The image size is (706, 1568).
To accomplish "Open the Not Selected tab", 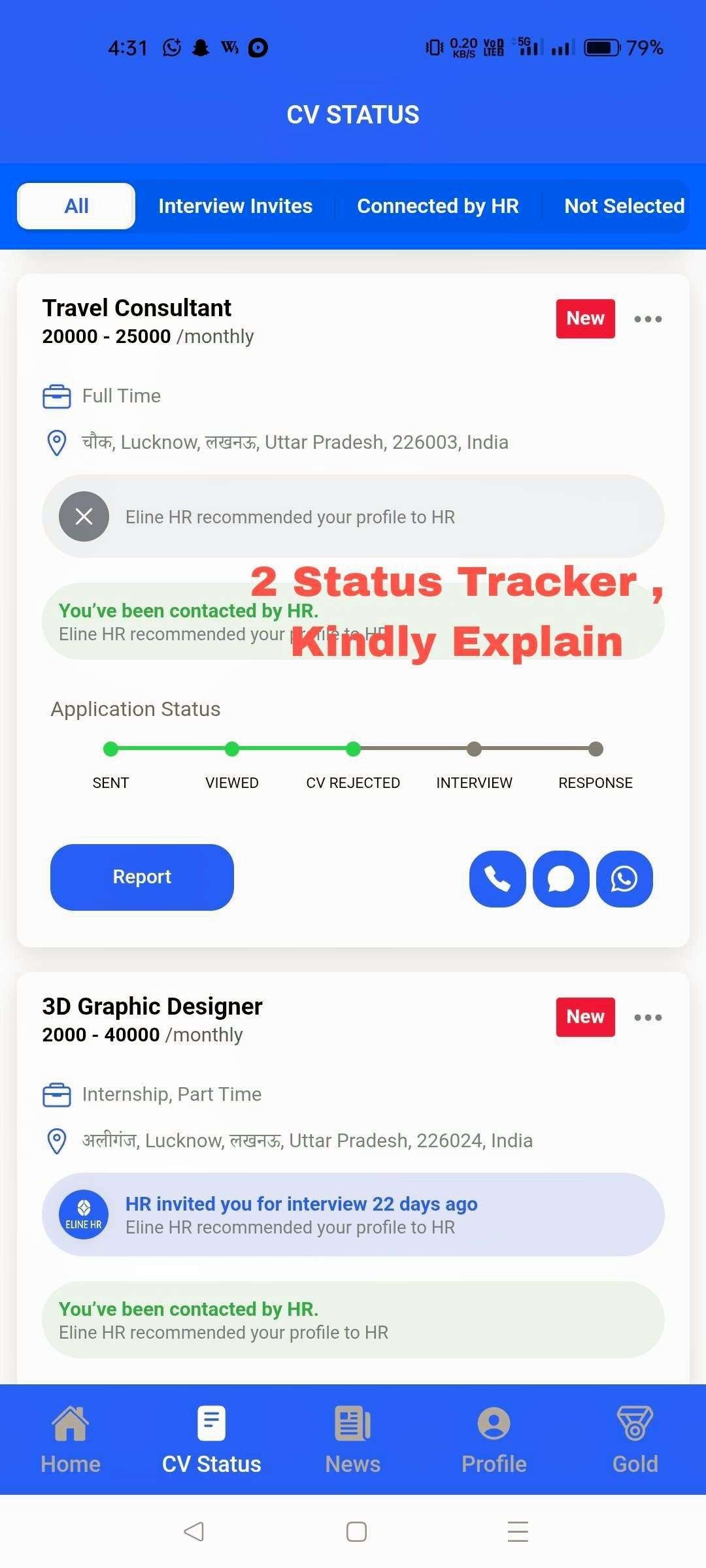I will coord(624,206).
